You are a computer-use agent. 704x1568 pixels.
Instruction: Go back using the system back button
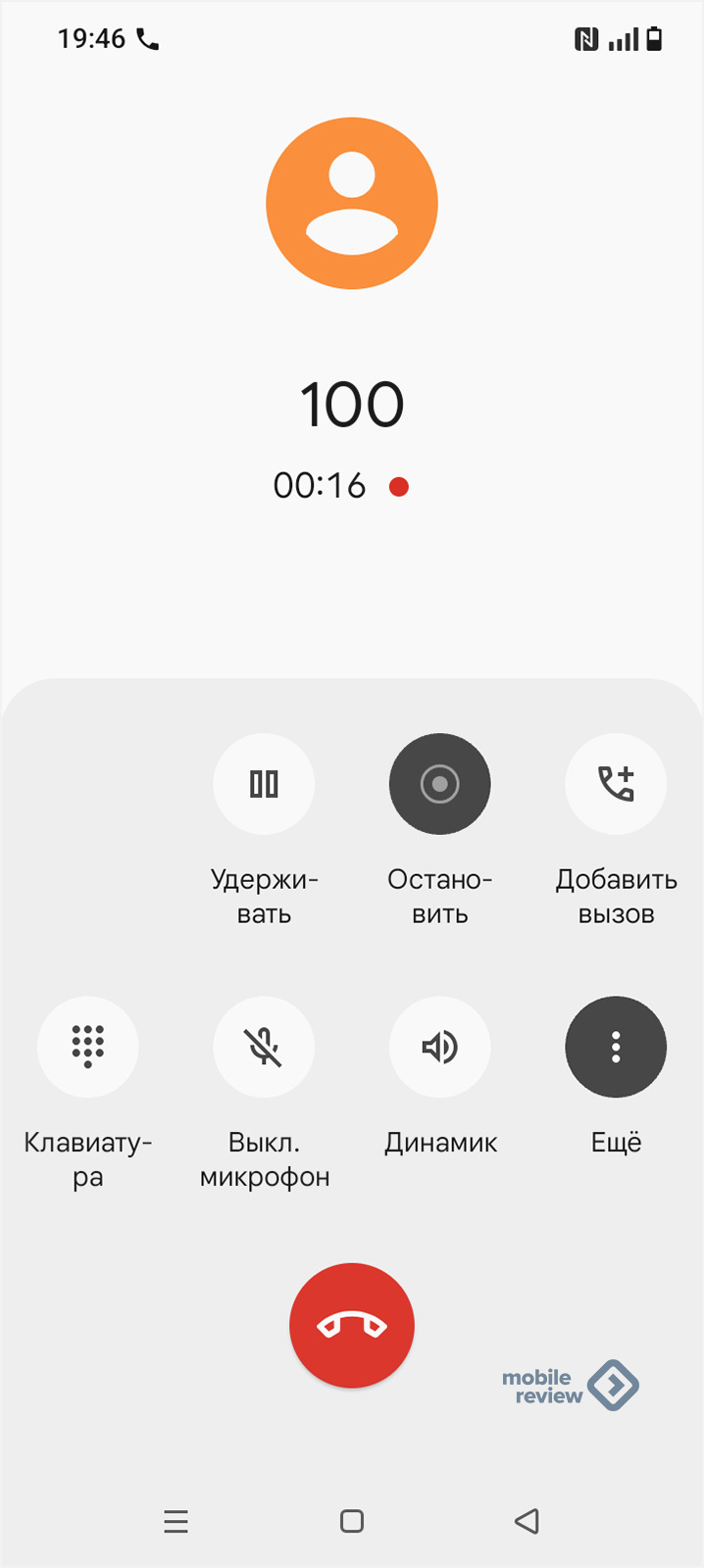click(x=528, y=1521)
